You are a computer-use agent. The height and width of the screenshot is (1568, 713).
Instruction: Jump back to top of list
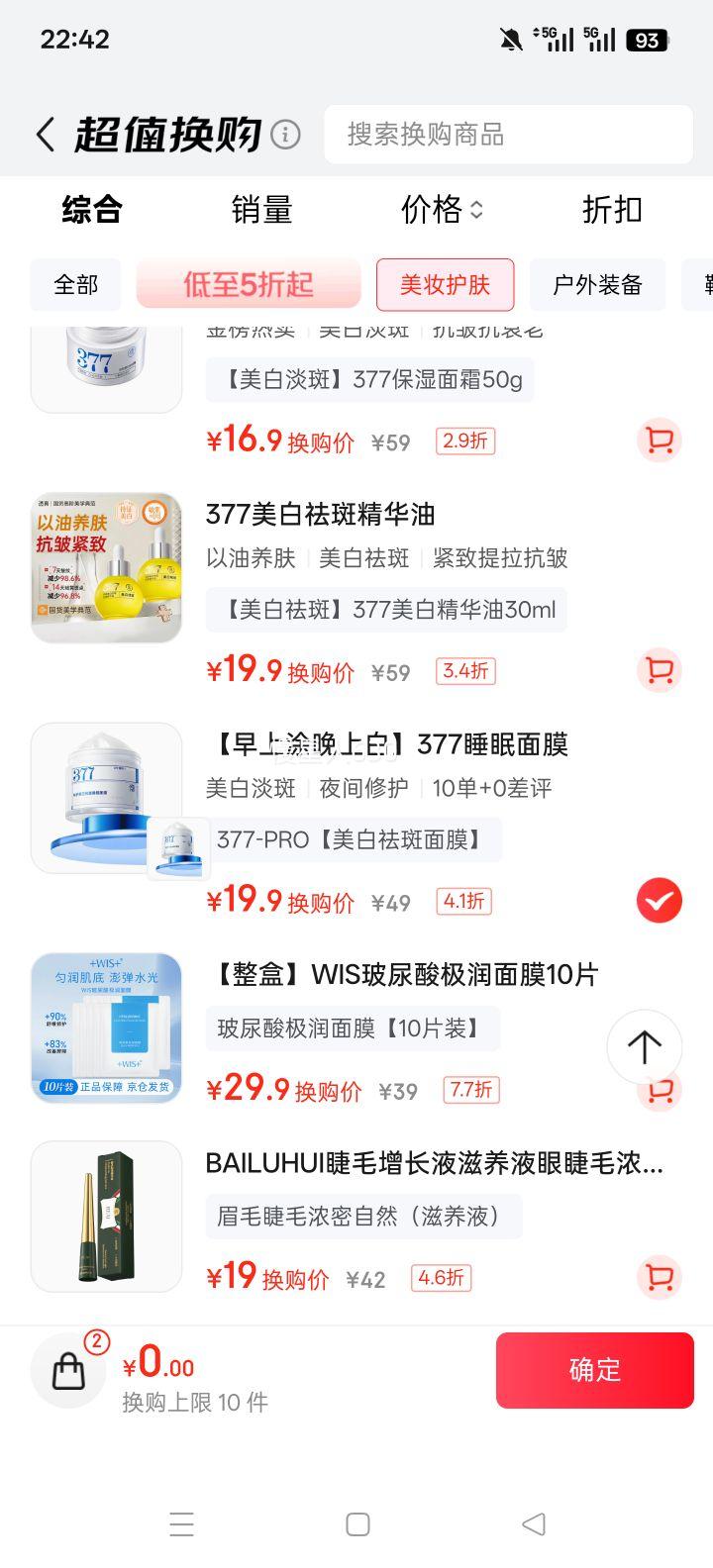pyautogui.click(x=645, y=1047)
